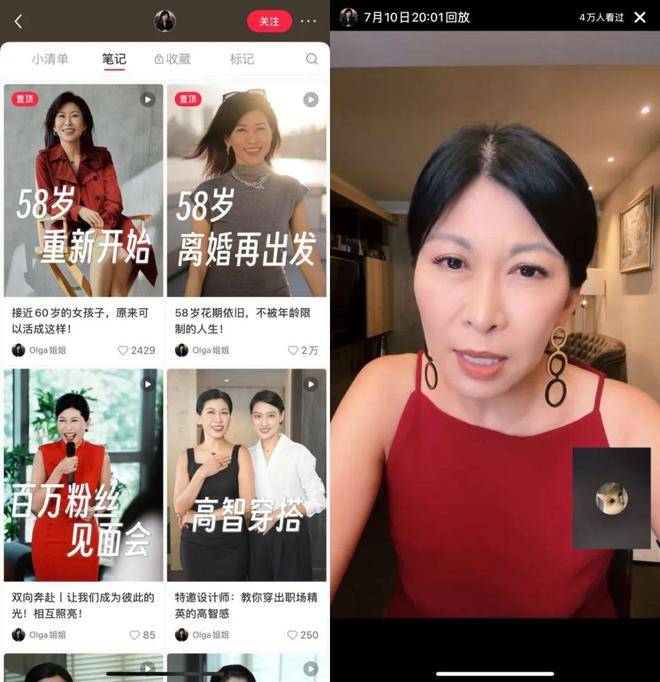Like the note with 2429 likes
The width and height of the screenshot is (660, 682).
pyautogui.click(x=124, y=351)
